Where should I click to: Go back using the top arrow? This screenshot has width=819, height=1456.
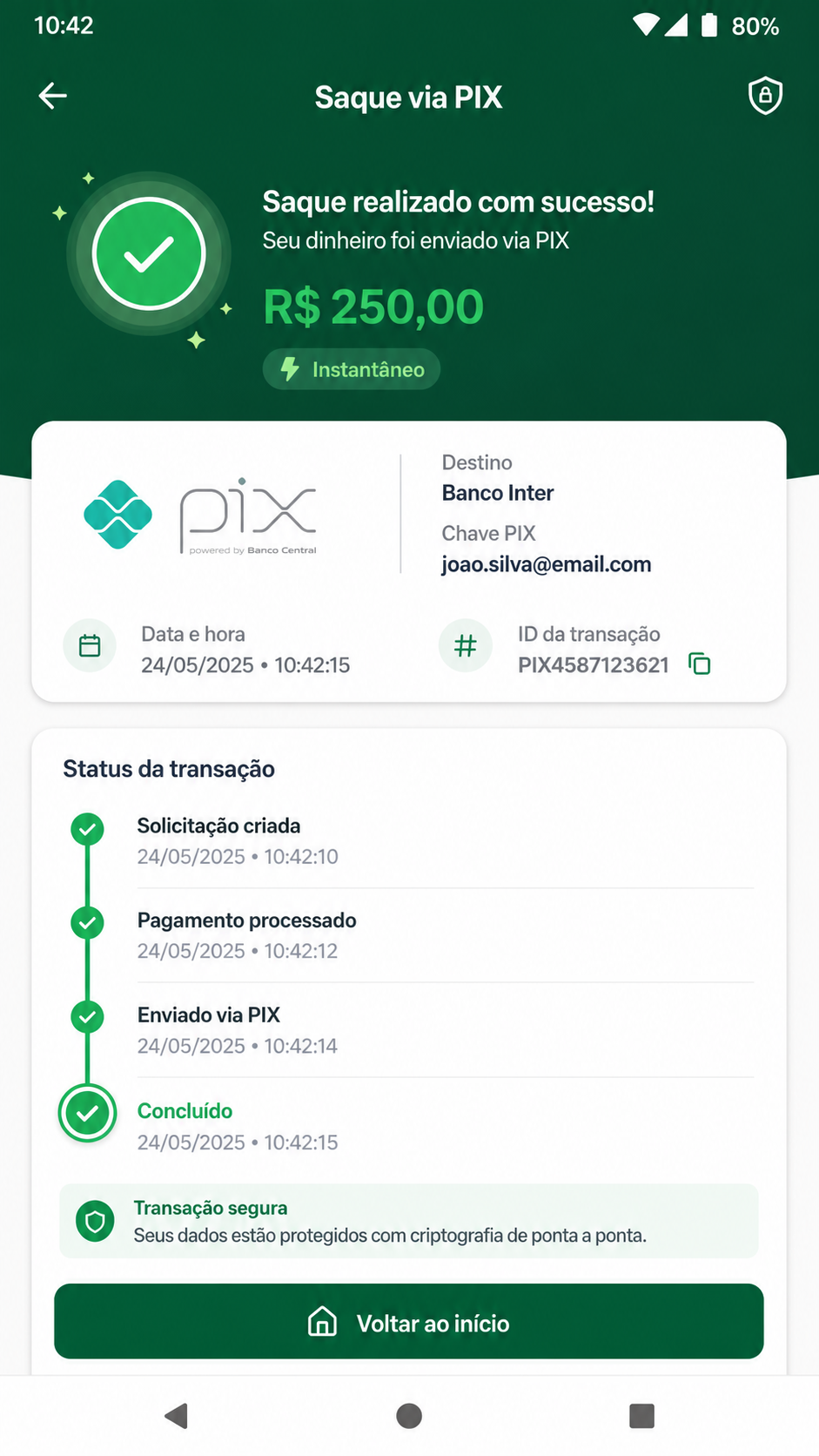(53, 96)
